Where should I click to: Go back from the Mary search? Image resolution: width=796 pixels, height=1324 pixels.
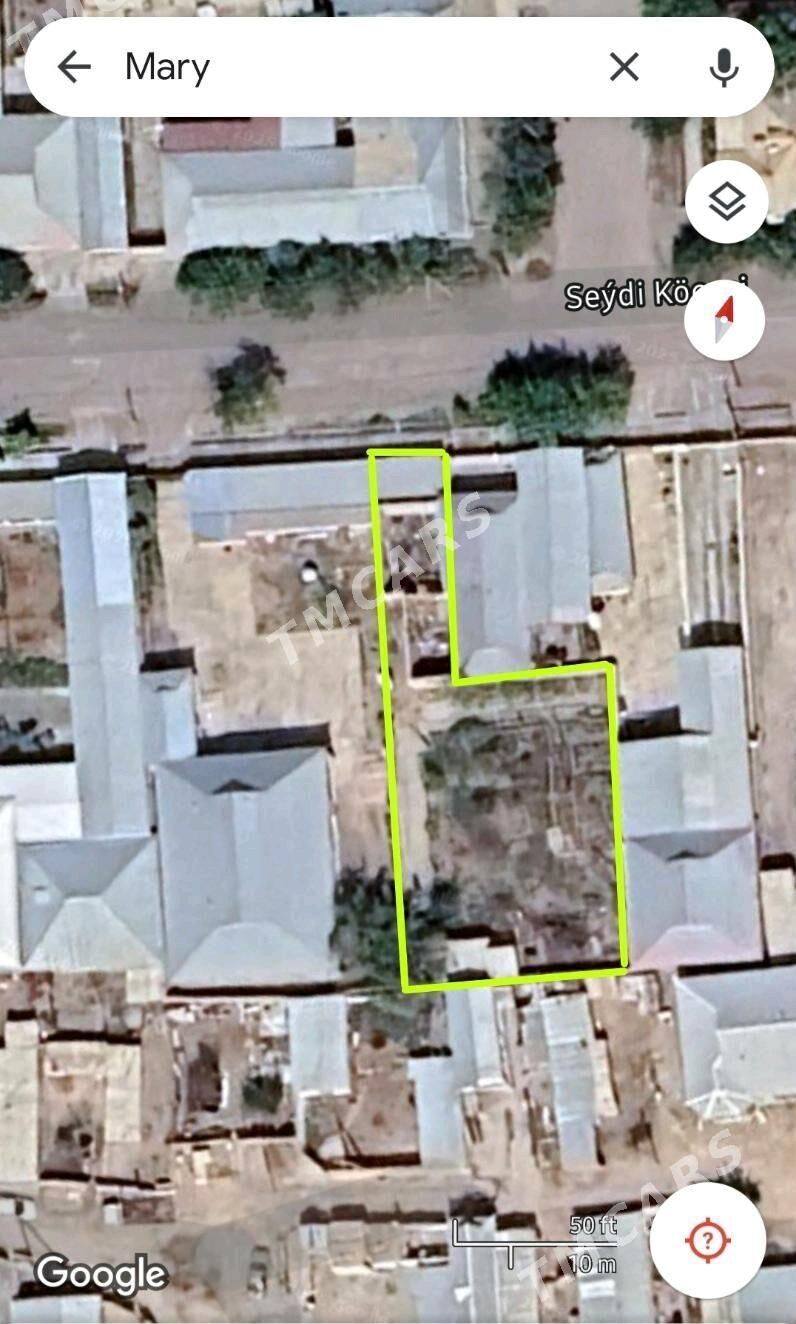(74, 67)
